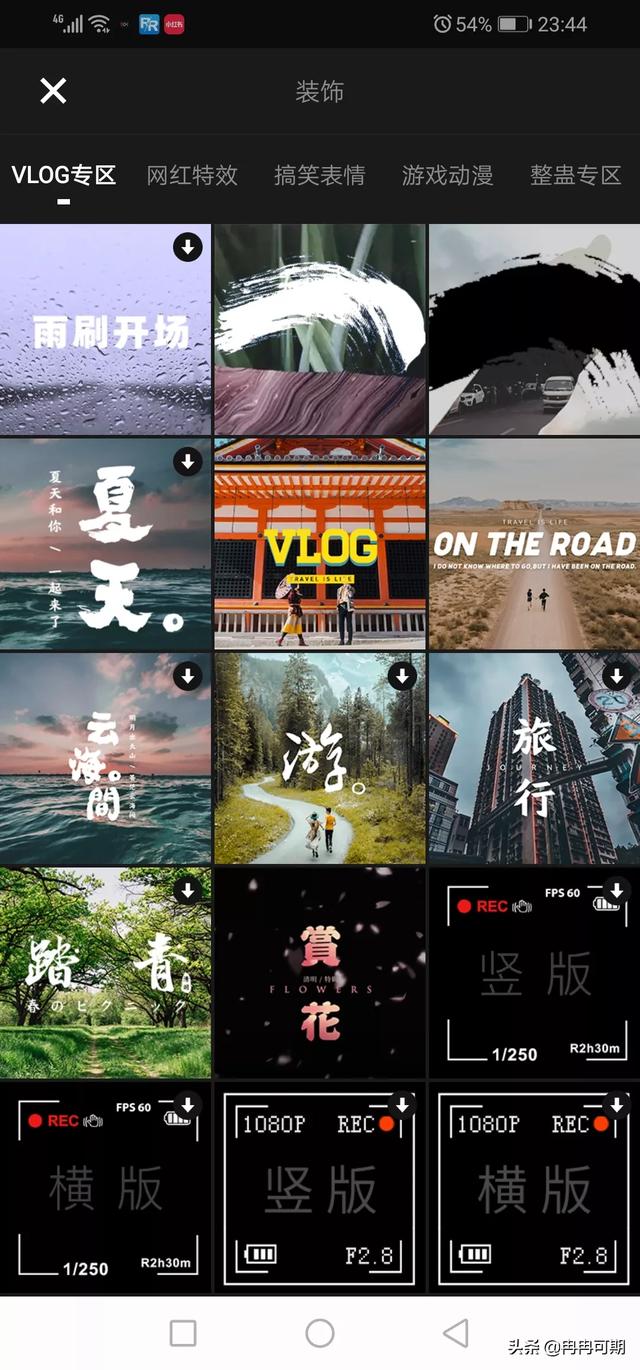Image resolution: width=640 pixels, height=1370 pixels.
Task: Select the 踏青 green trees sticker
Action: 105,973
